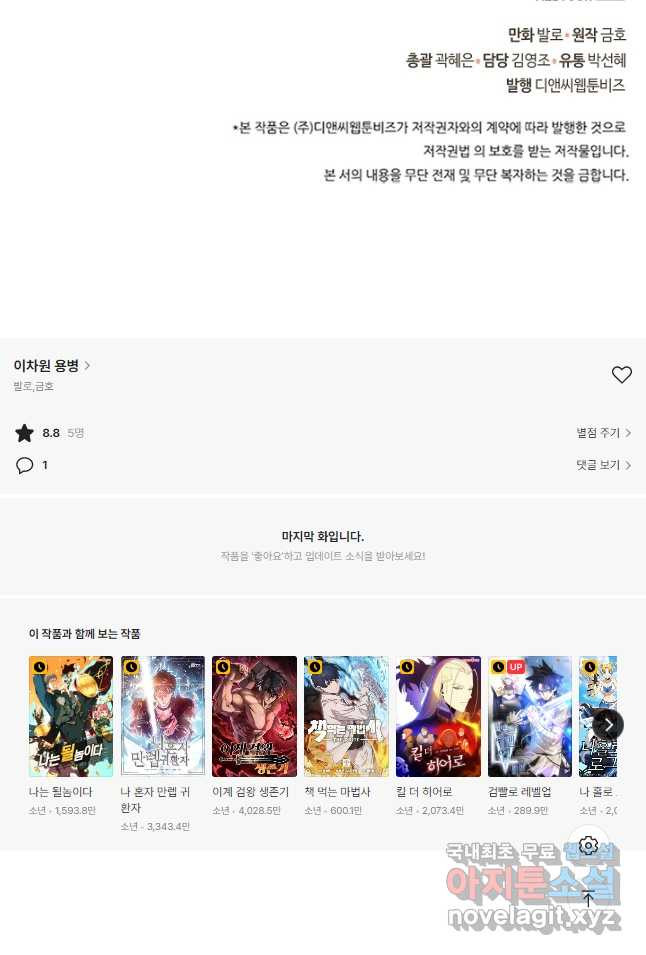
Task: Open the viewer settings gear
Action: tap(588, 846)
